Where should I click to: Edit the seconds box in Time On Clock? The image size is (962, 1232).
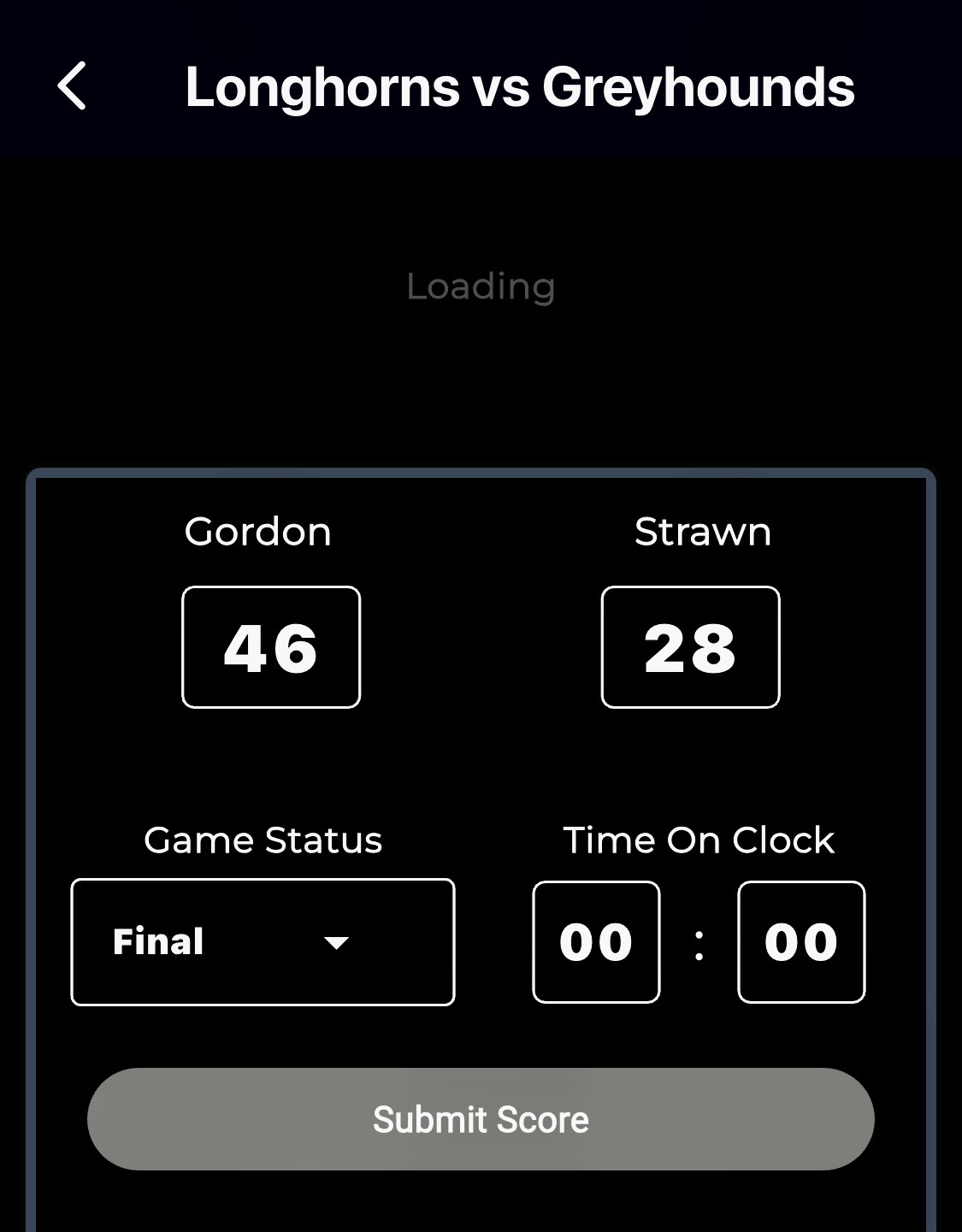(801, 942)
